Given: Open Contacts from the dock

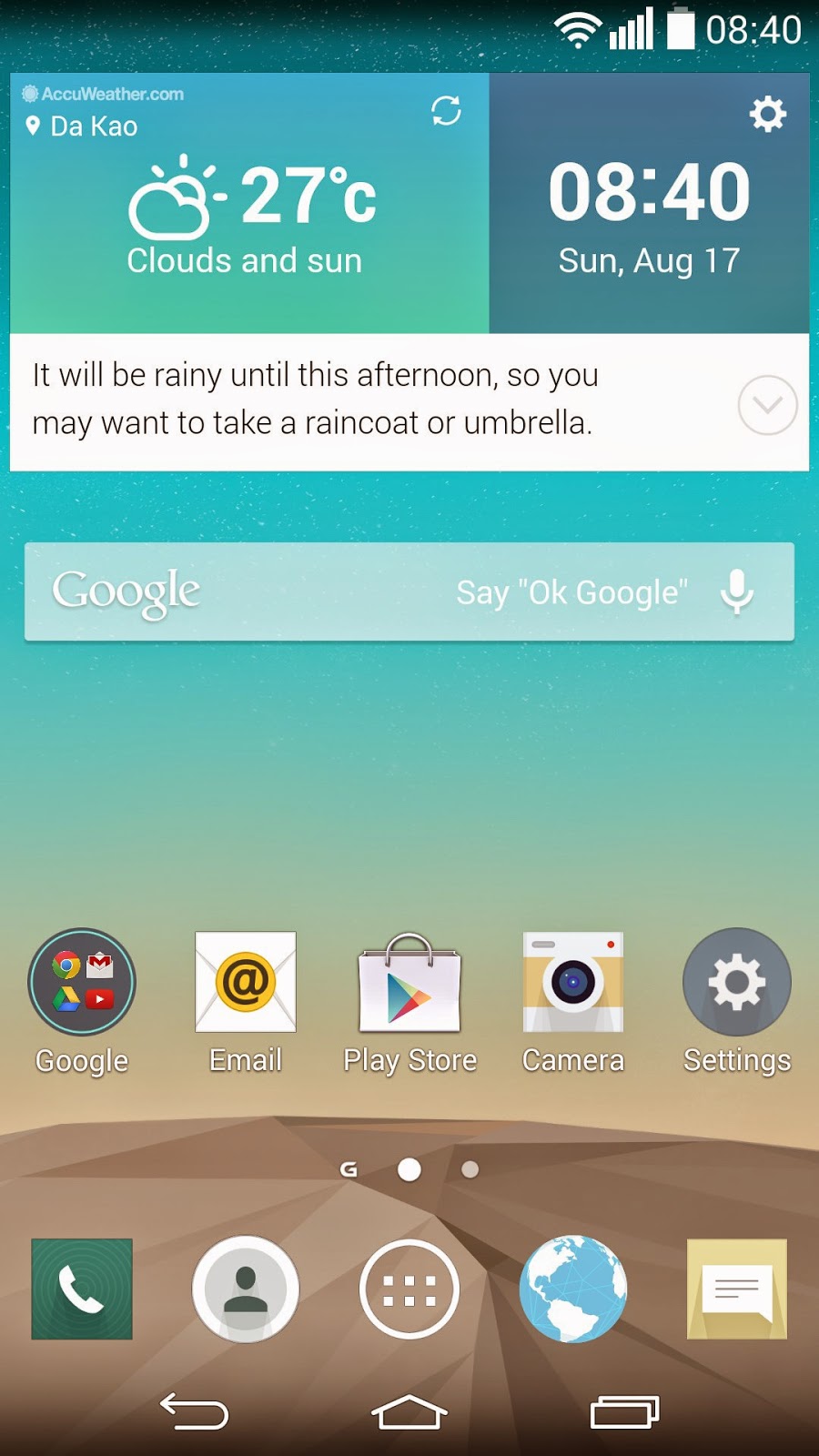Looking at the screenshot, I should 246,1289.
